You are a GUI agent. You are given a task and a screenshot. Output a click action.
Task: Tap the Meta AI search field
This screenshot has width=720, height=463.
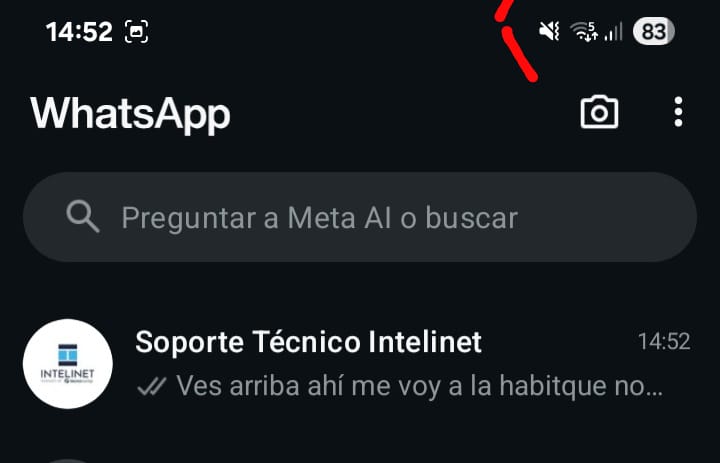tap(360, 217)
